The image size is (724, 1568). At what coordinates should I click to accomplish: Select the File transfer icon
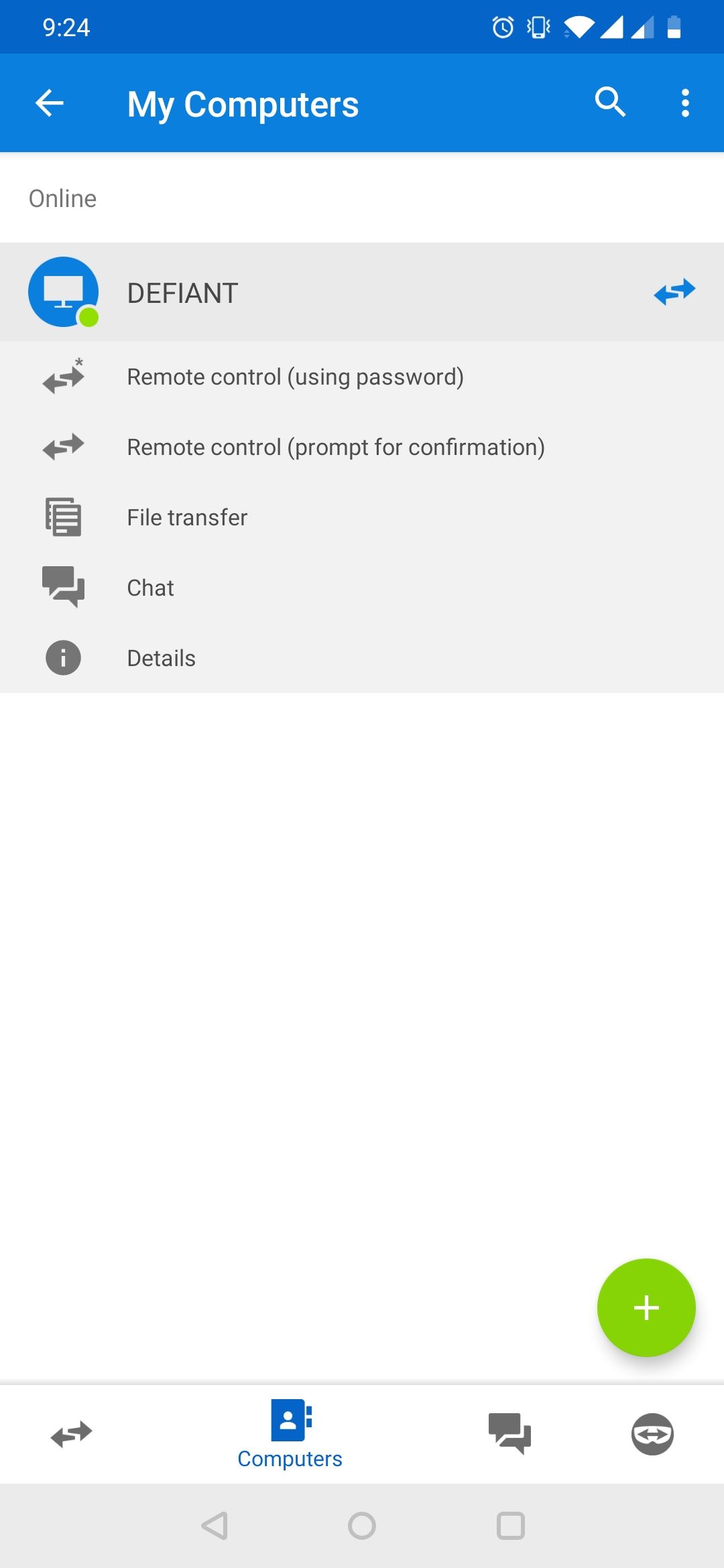pos(62,517)
